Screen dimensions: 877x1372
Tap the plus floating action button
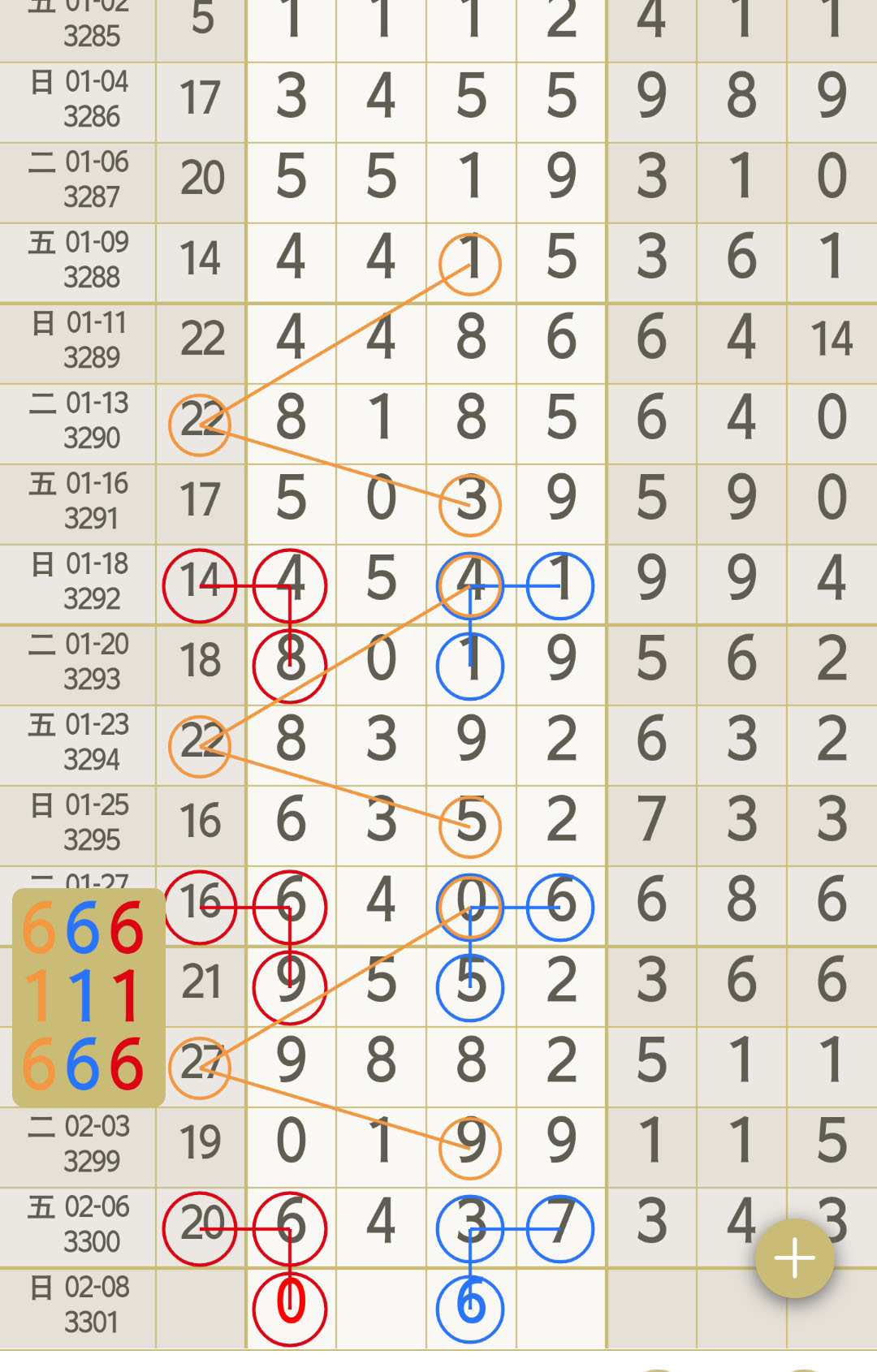point(794,1258)
